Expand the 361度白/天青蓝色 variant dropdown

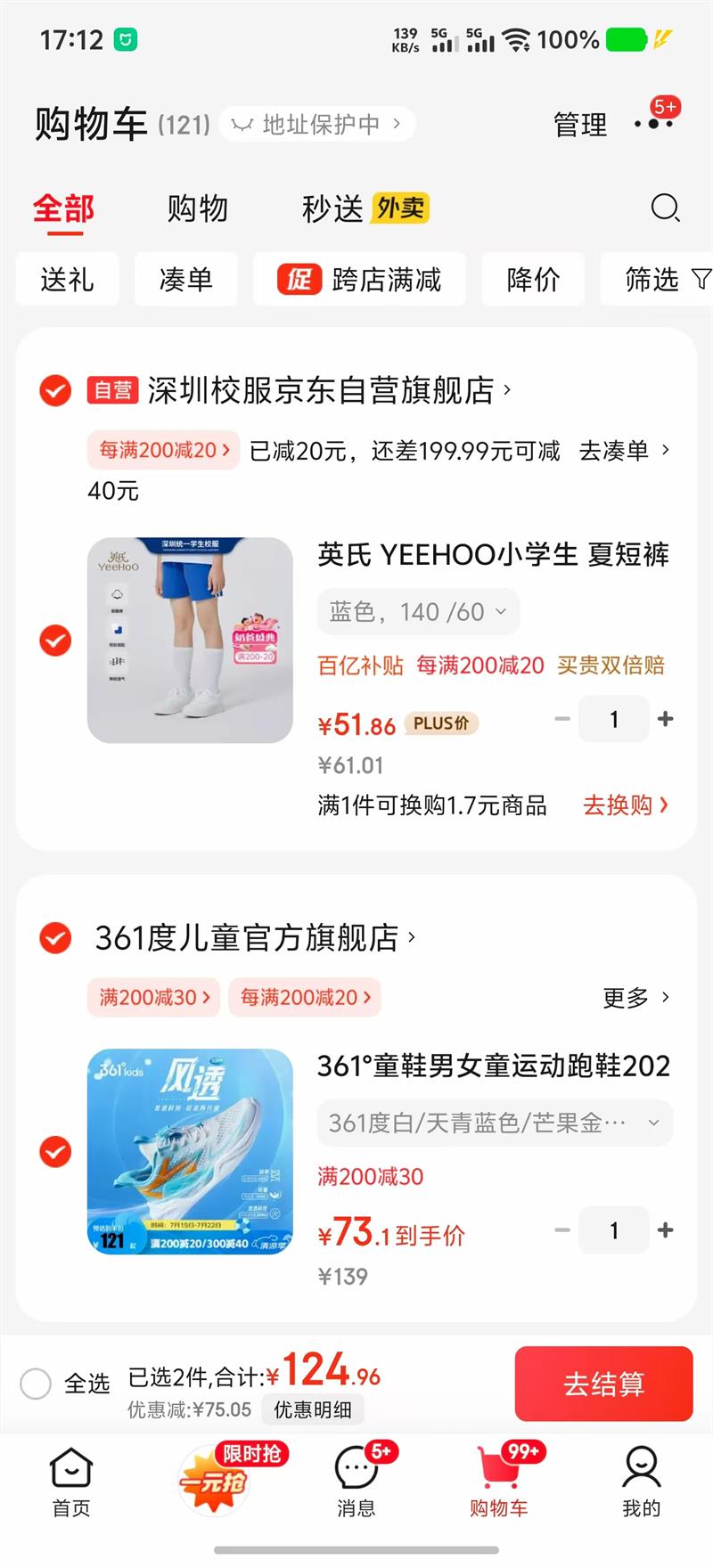click(x=495, y=1123)
